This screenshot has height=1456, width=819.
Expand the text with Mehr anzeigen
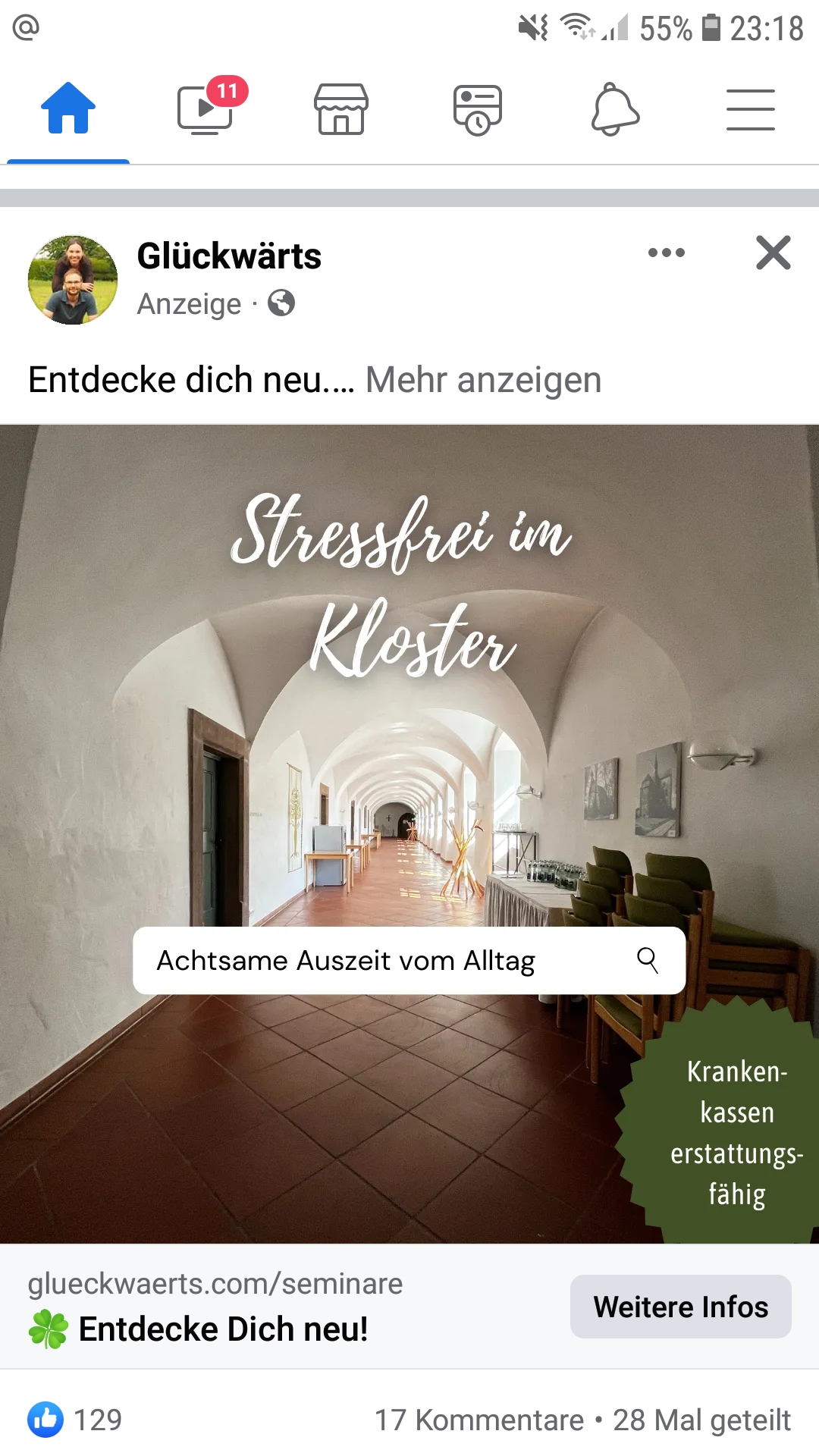pyautogui.click(x=483, y=380)
